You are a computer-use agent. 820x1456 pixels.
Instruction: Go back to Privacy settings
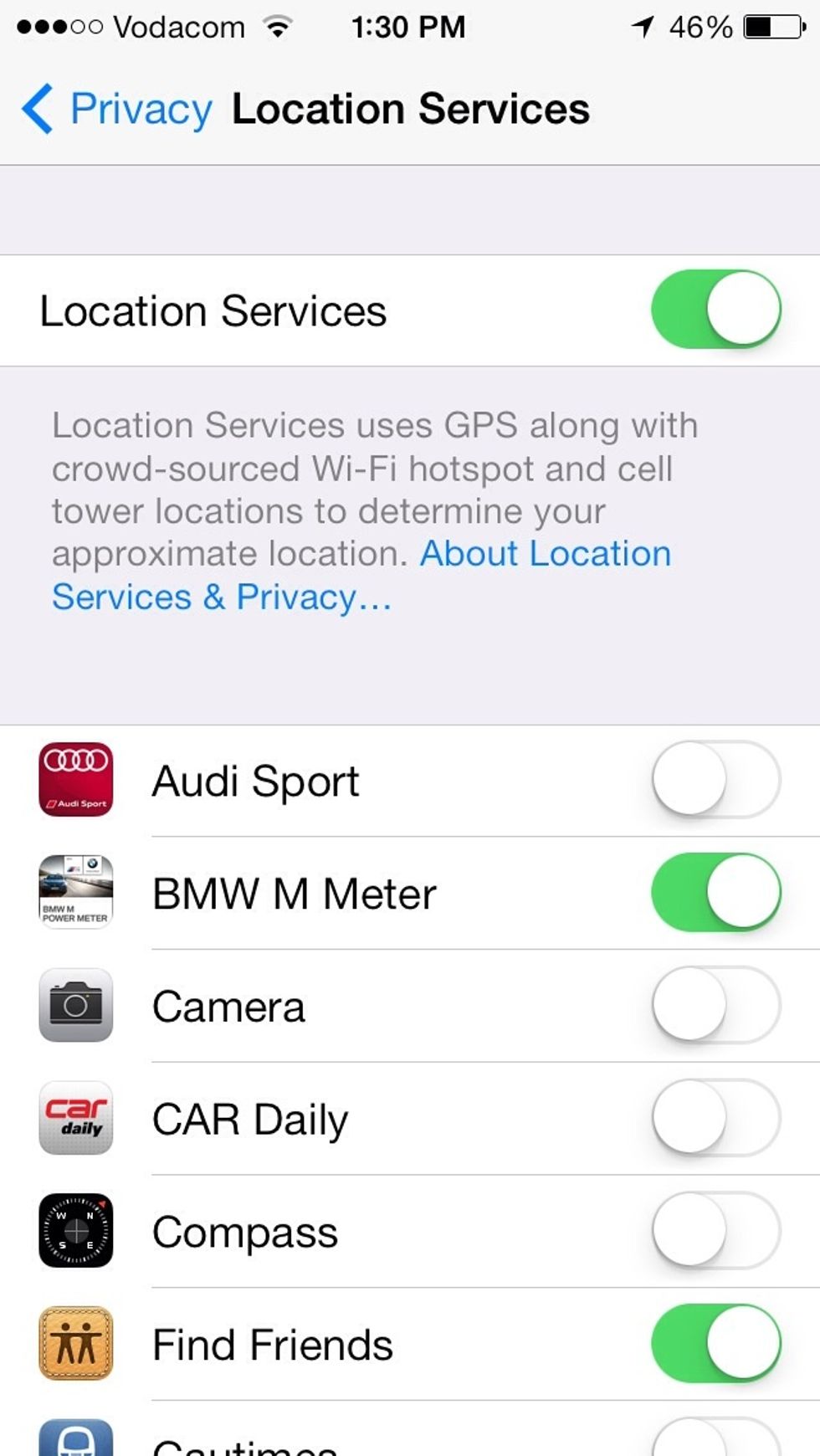[117, 109]
